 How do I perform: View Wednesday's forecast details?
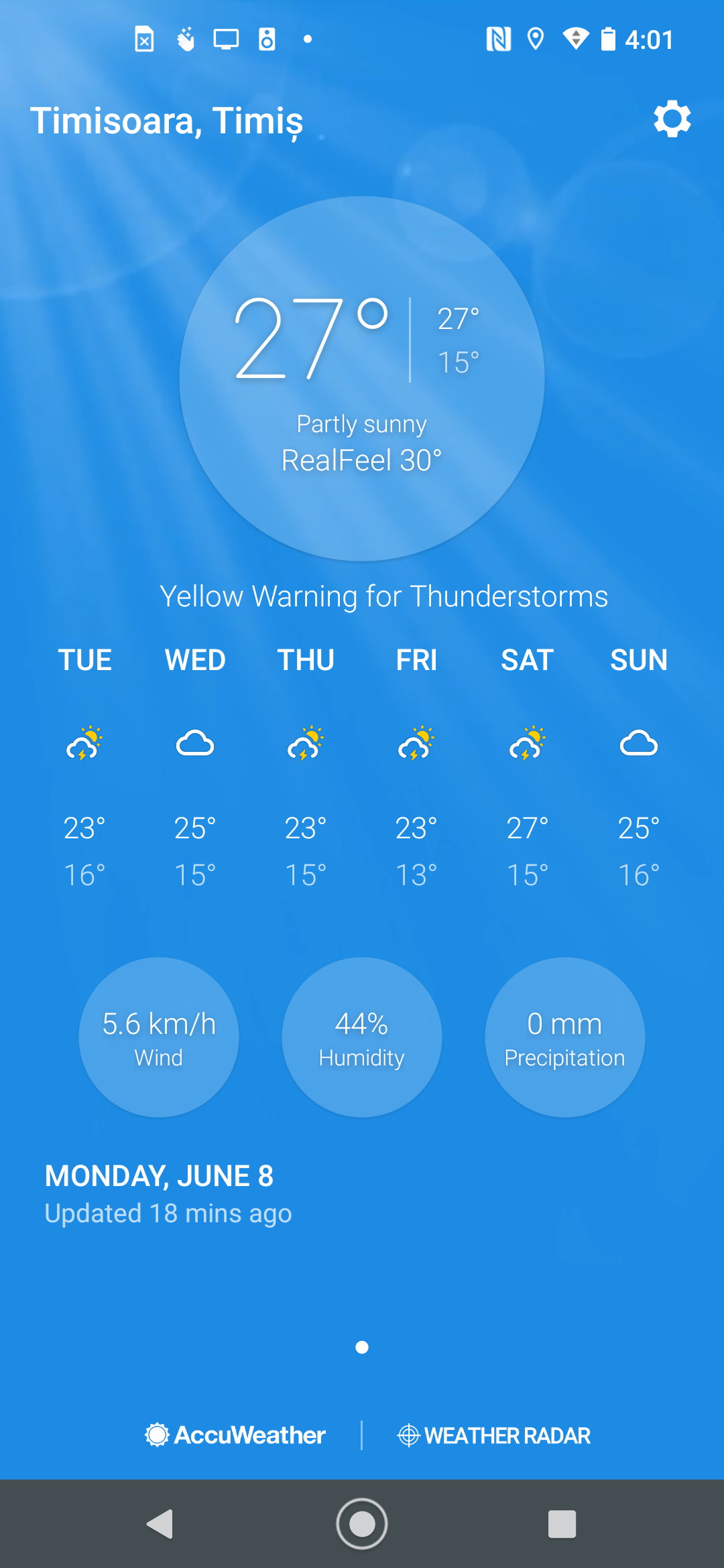click(195, 767)
